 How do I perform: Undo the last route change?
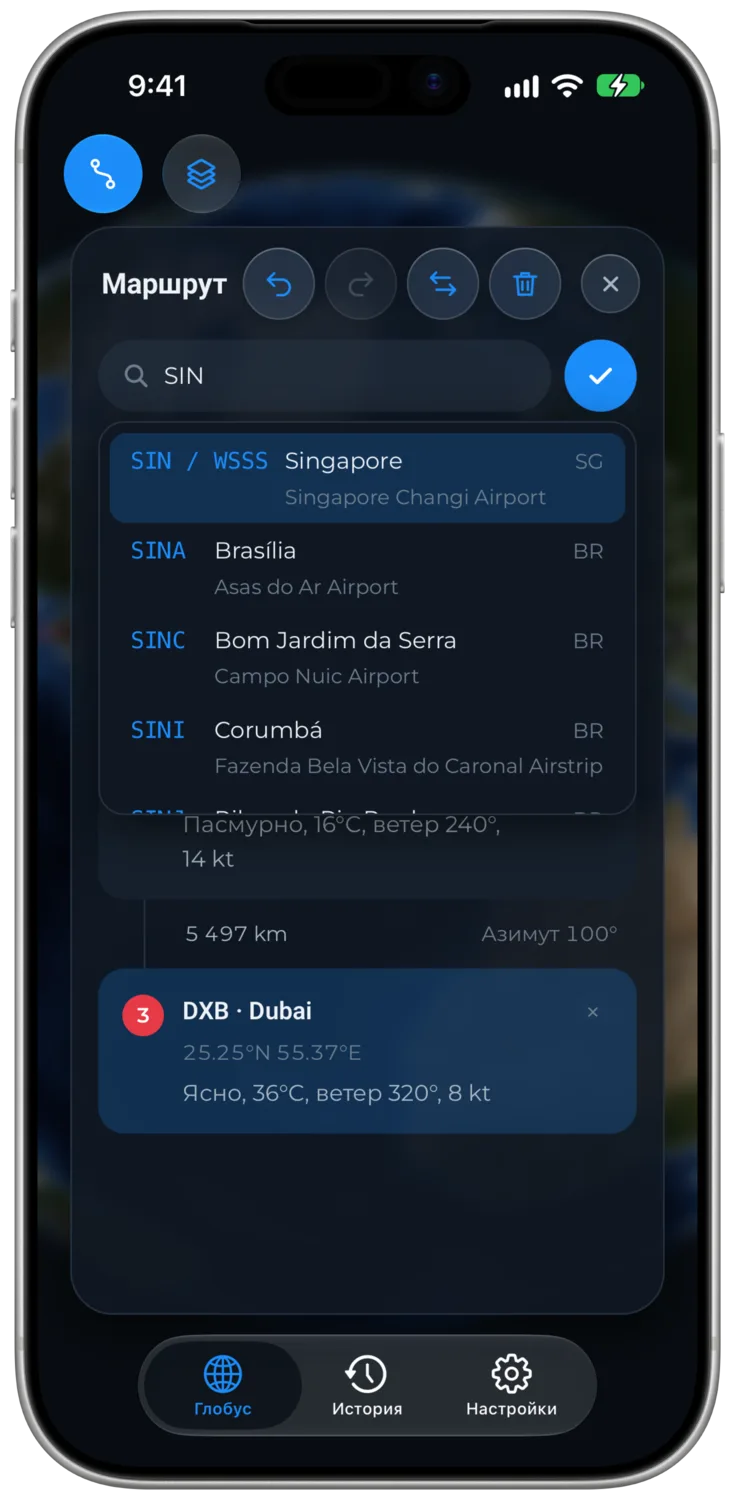pyautogui.click(x=279, y=284)
